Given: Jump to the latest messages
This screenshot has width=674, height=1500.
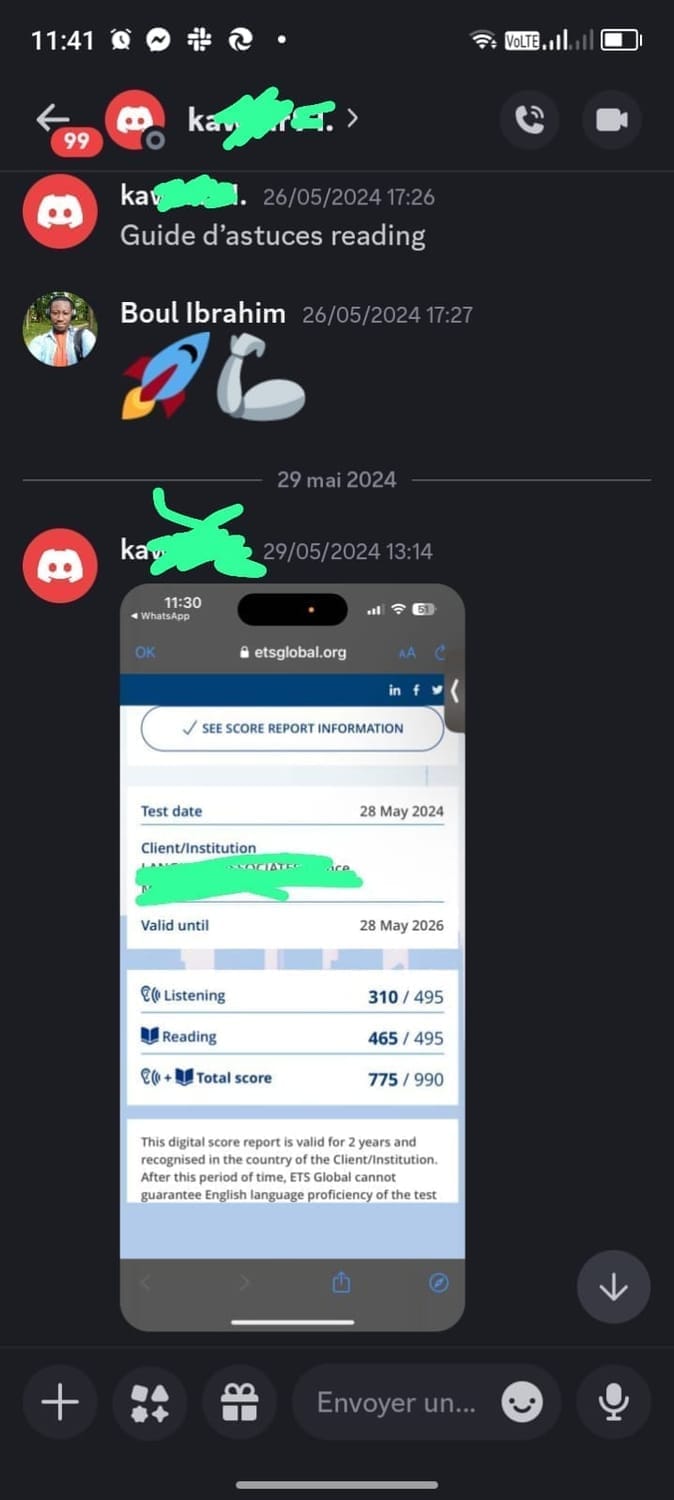Looking at the screenshot, I should [613, 1287].
